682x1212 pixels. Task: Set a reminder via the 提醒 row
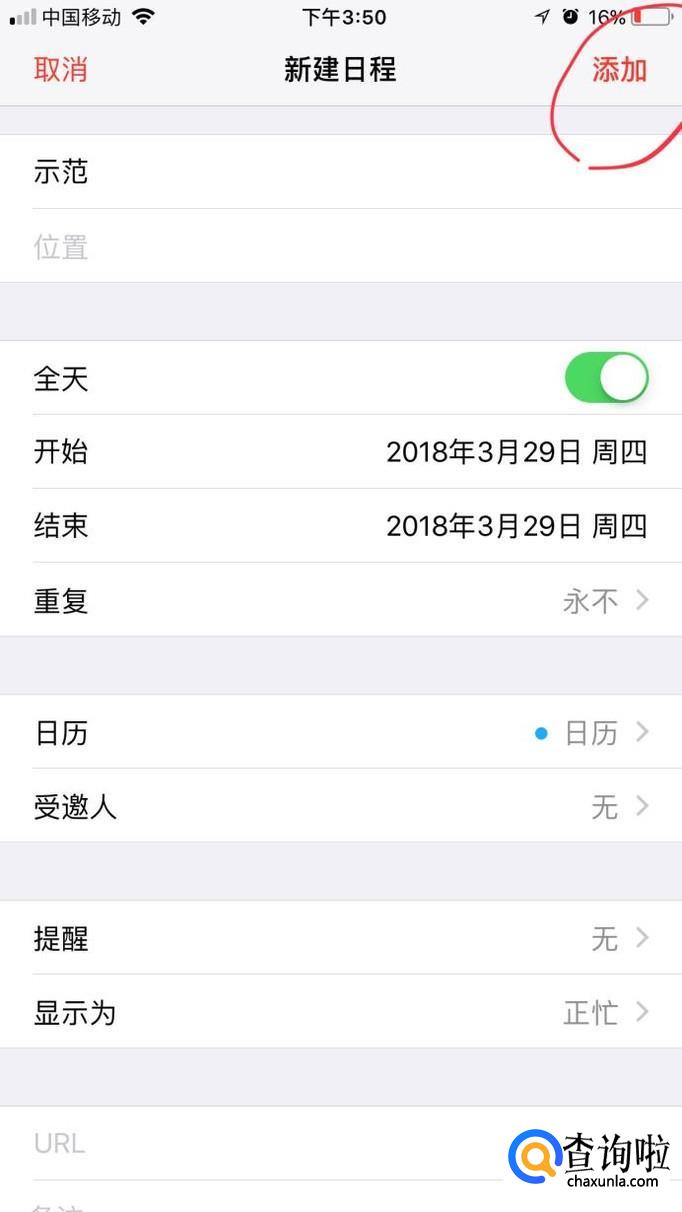tap(340, 938)
